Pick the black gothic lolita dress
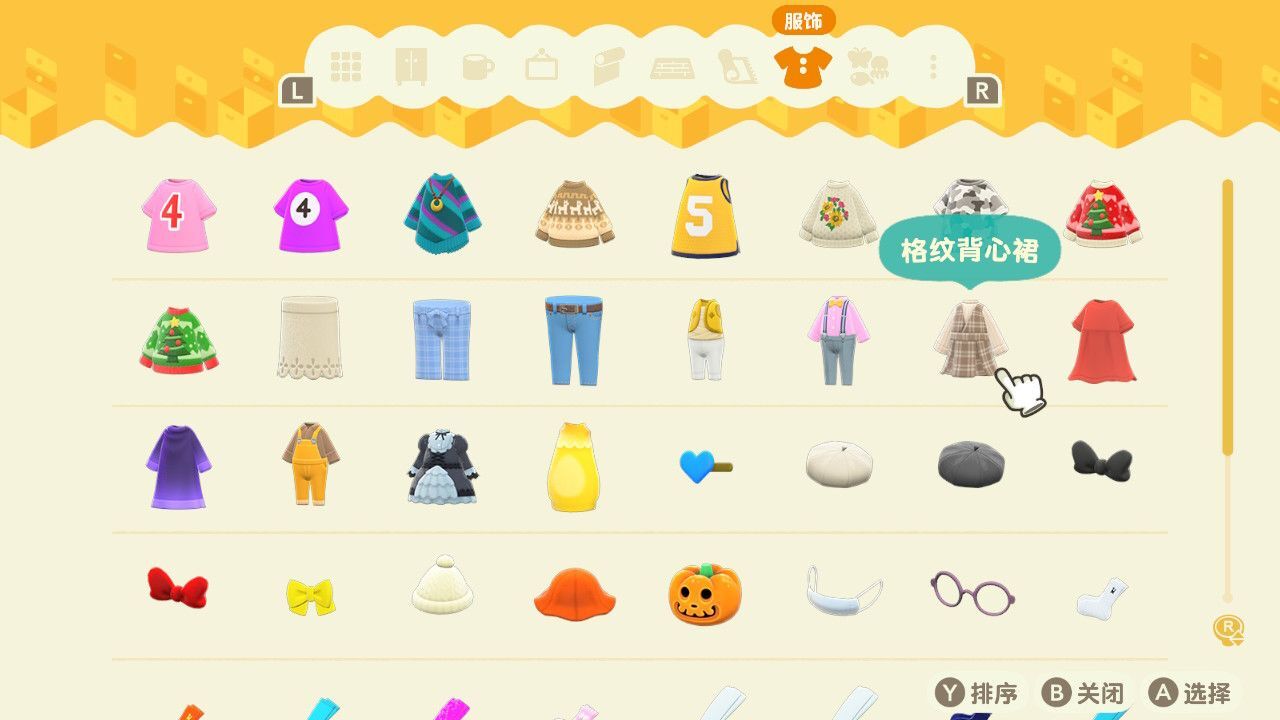The width and height of the screenshot is (1280, 720). tap(442, 467)
